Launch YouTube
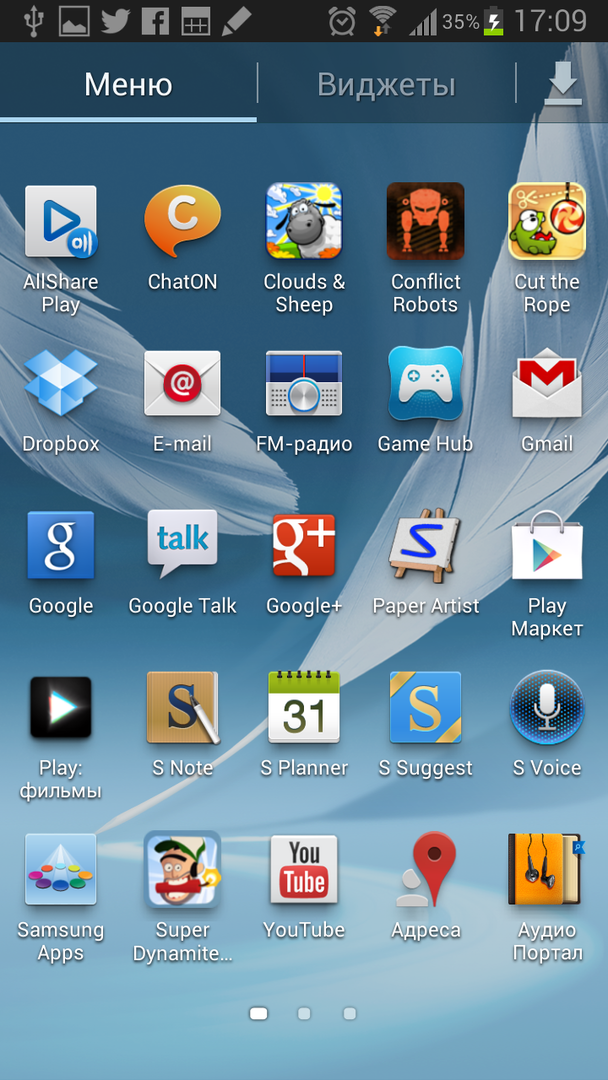Screen dimensions: 608x1080 click(304, 870)
